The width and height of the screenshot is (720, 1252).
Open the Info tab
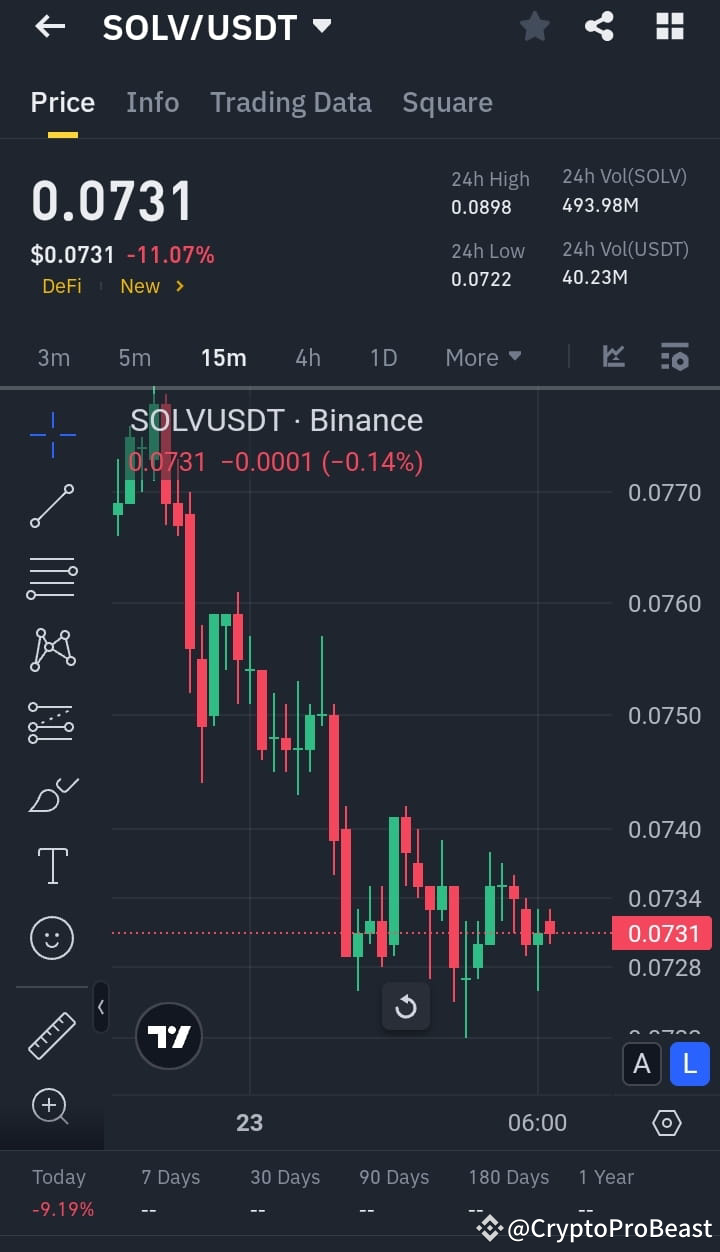[152, 102]
